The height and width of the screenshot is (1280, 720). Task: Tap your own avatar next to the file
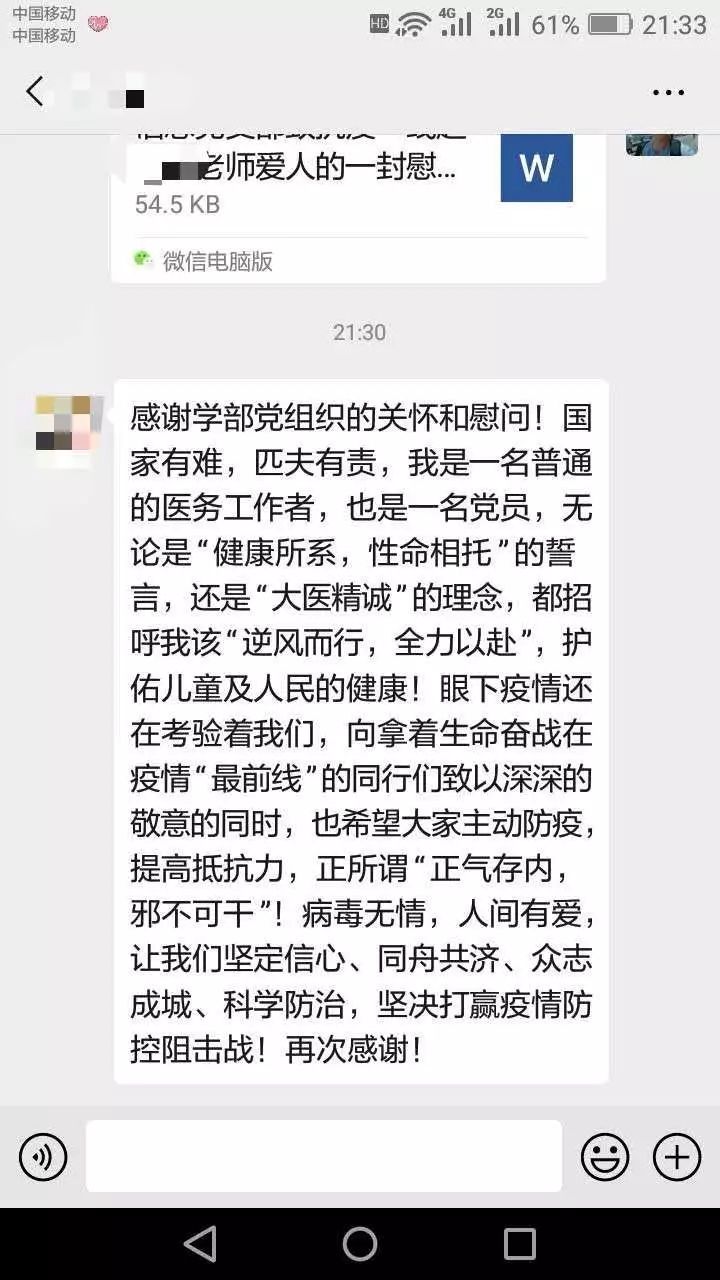pyautogui.click(x=661, y=146)
